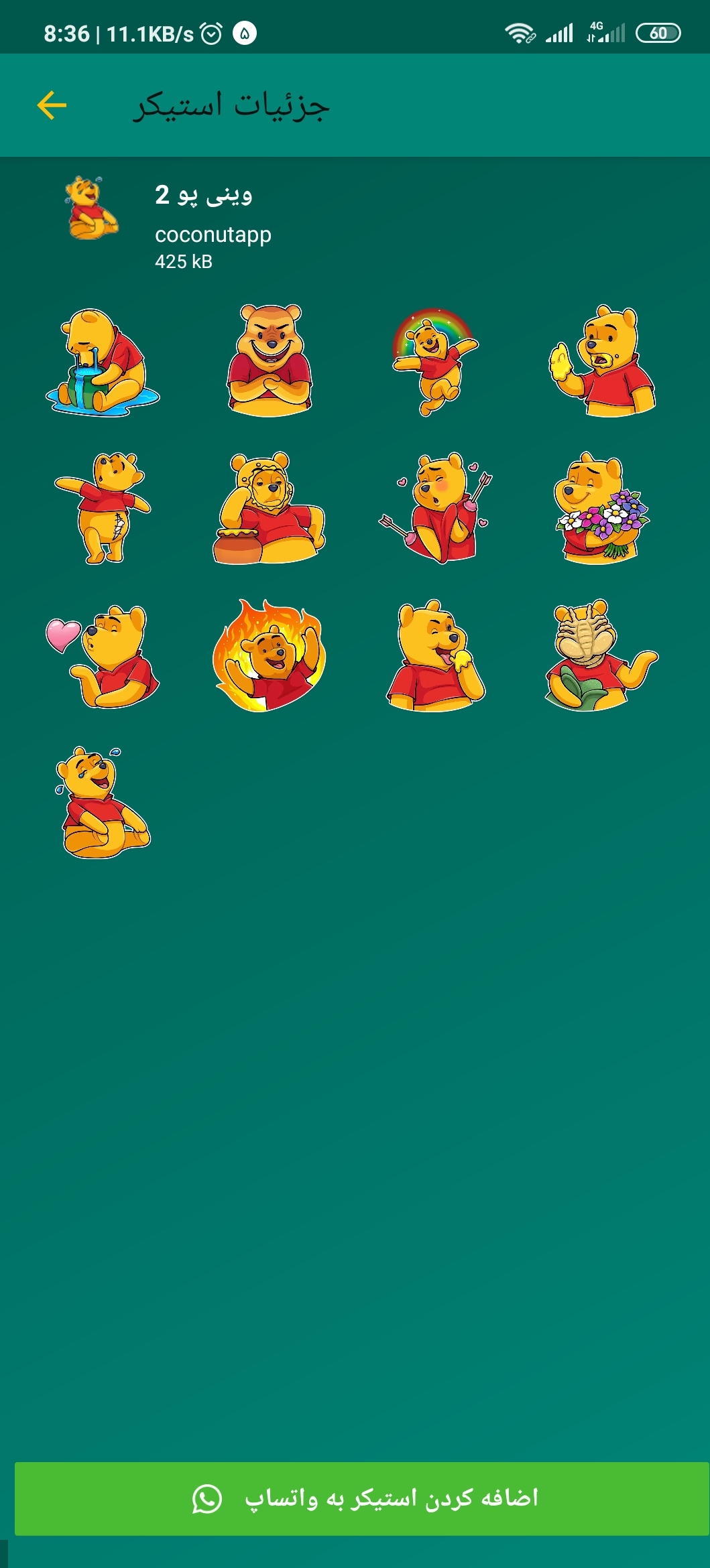Select Pooh with flower bouquet sticker
Viewport: 710px width, 1568px height.
click(602, 508)
